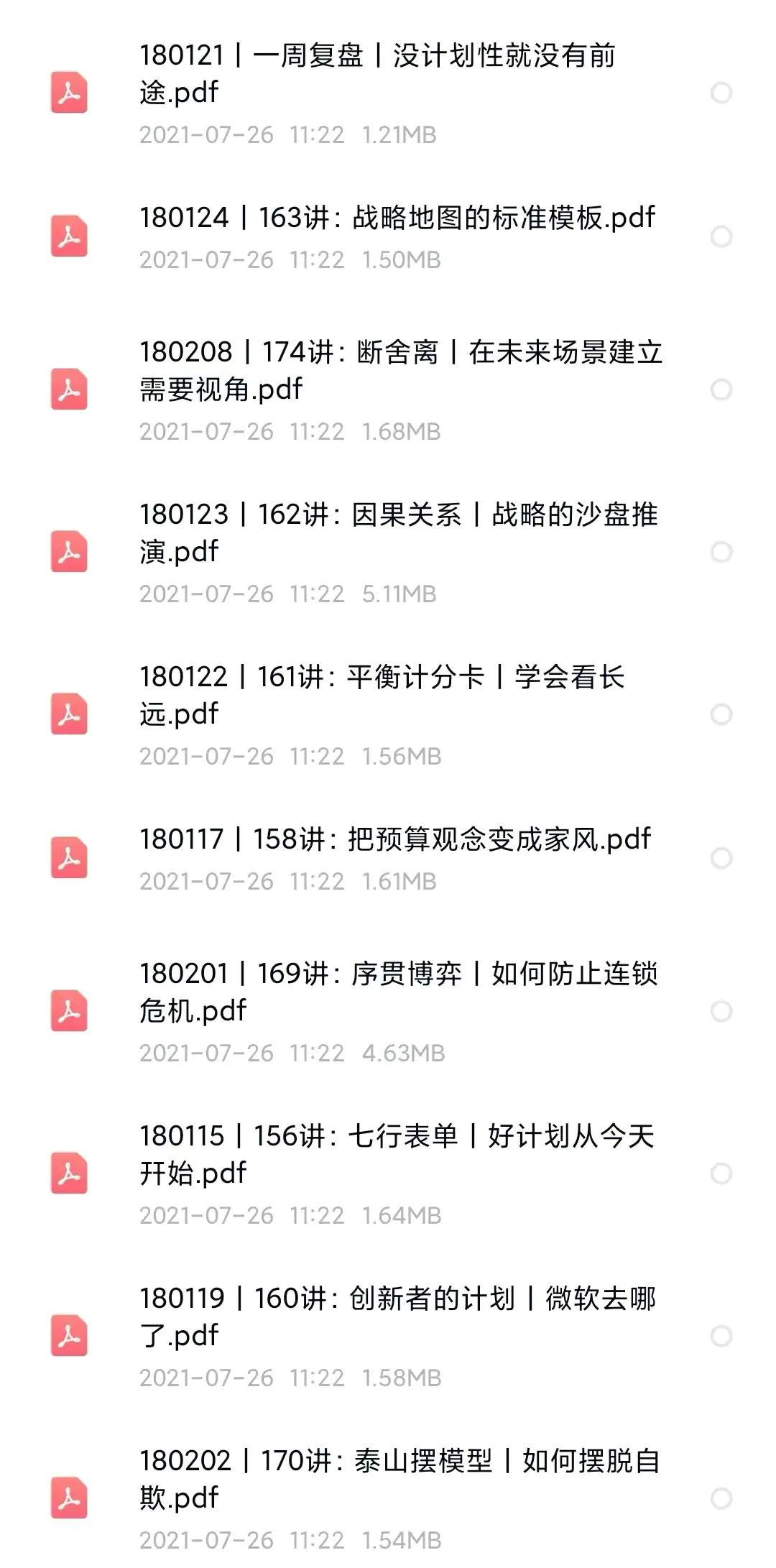This screenshot has height=1568, width=776.
Task: Open the 160讲 创新者的计划 PDF file
Action: (x=397, y=1316)
